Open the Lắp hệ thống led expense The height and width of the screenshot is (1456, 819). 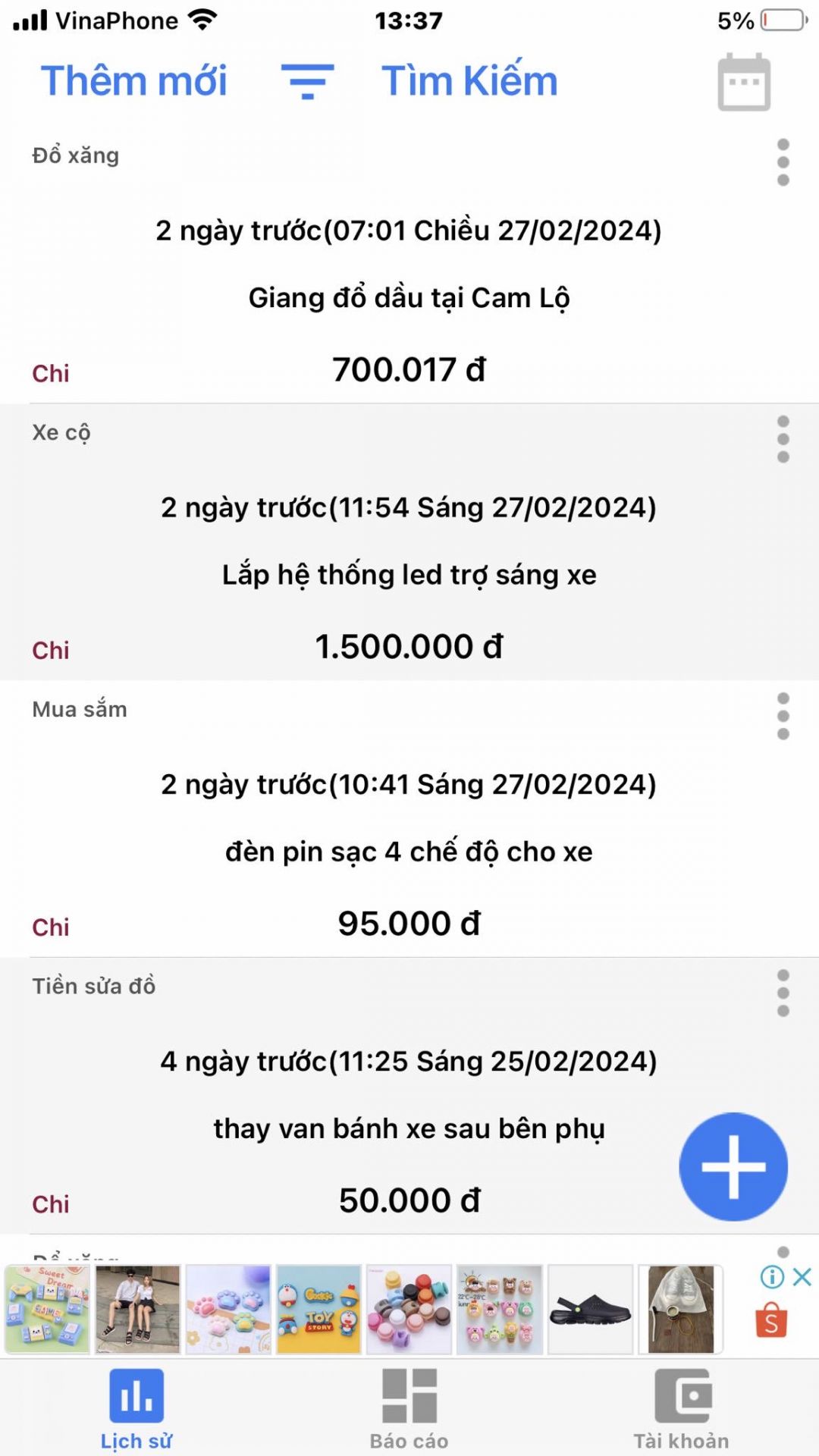tap(409, 575)
